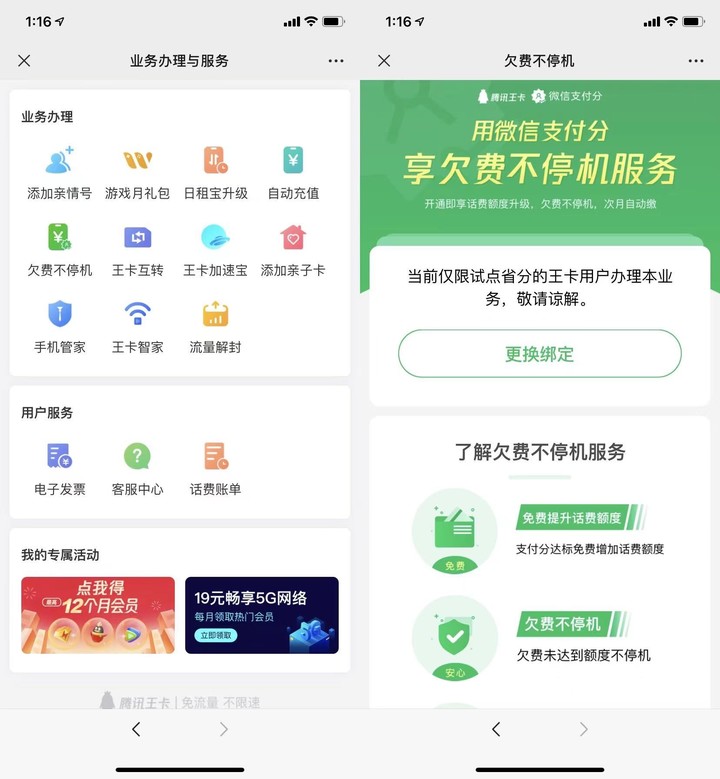Close the 业务办理与服务 page

[x=24, y=61]
